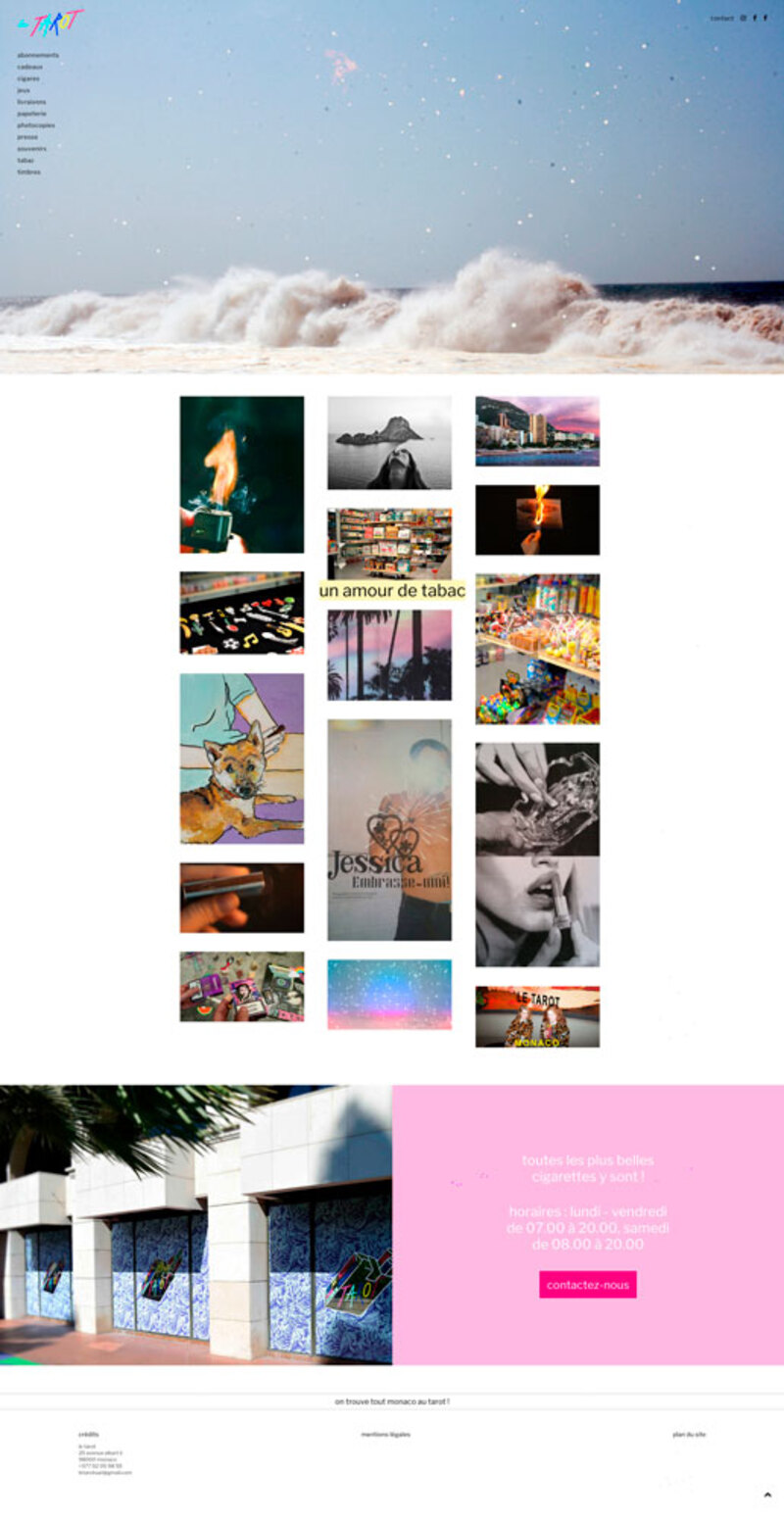Select jeux from the side menu

point(24,90)
